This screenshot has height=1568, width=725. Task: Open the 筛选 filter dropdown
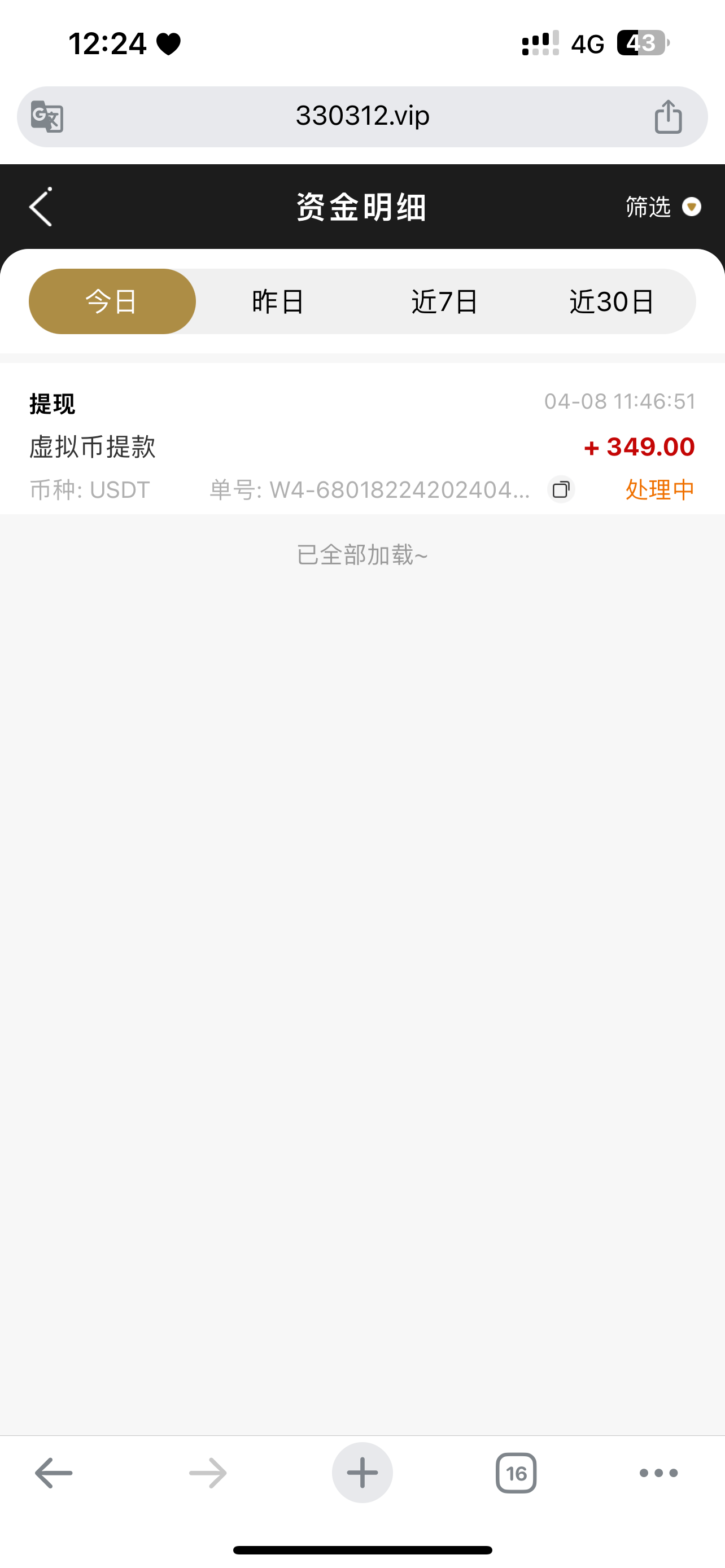click(662, 207)
